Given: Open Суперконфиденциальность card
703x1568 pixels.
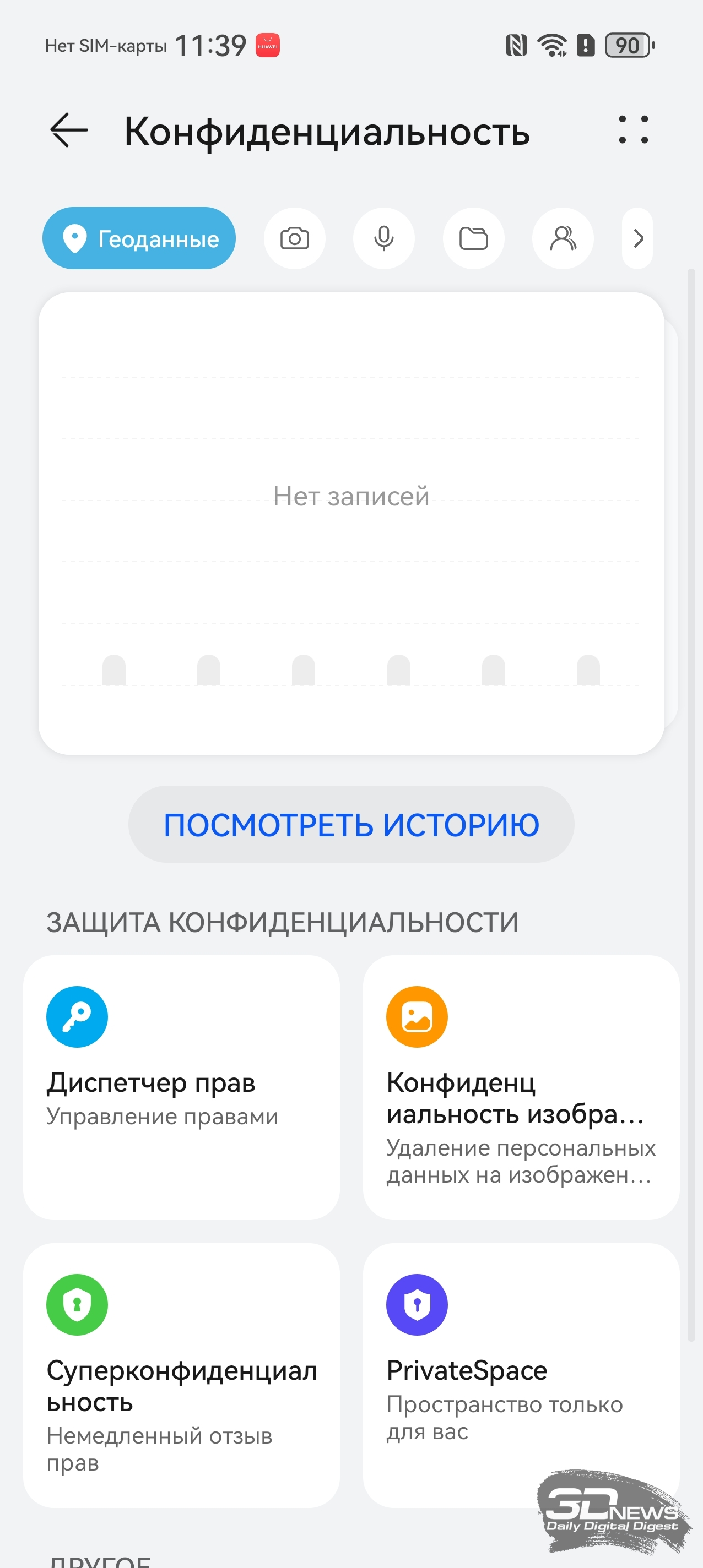Looking at the screenshot, I should tap(182, 1375).
